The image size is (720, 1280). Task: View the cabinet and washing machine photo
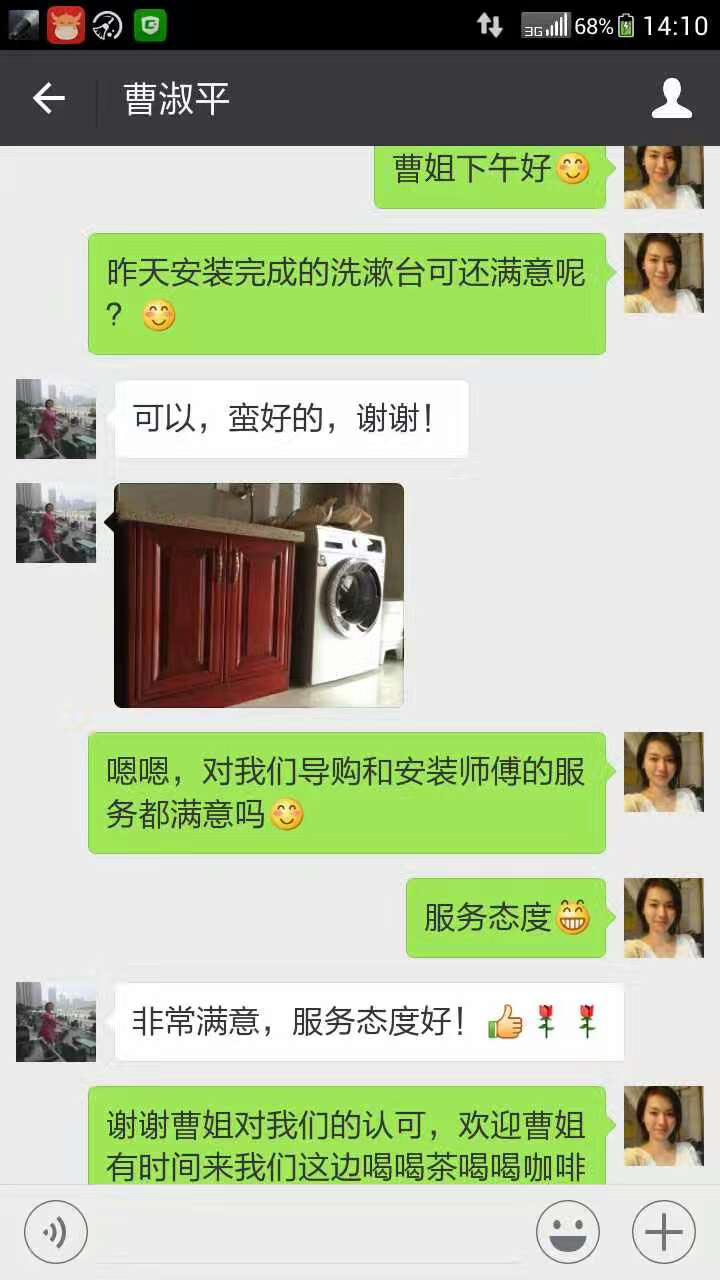point(259,595)
